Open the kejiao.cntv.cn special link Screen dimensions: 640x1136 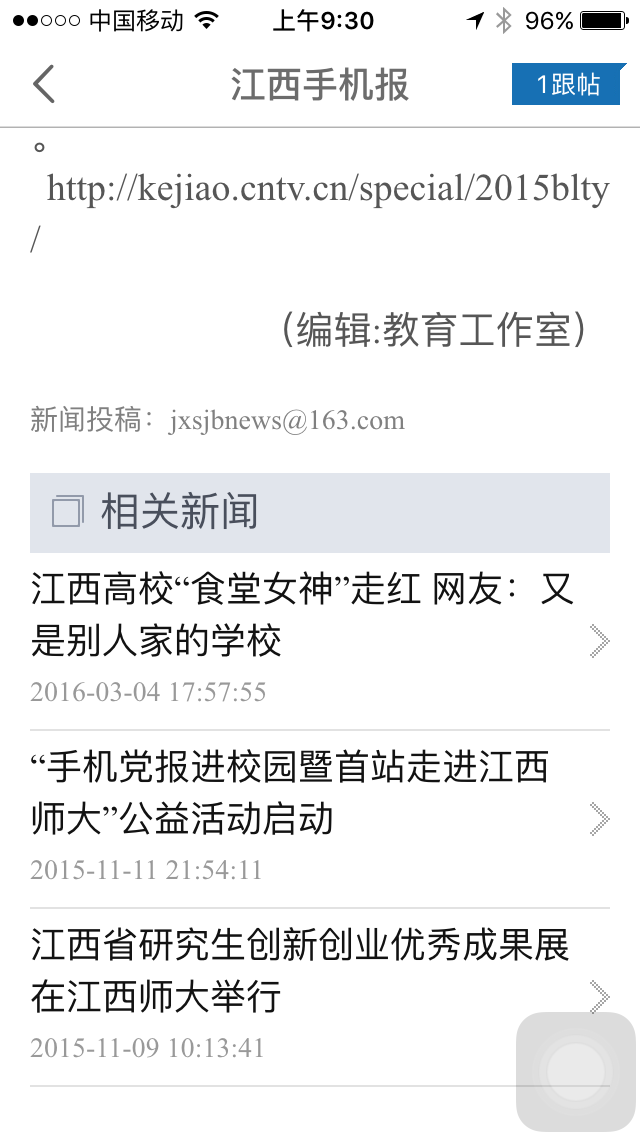pyautogui.click(x=328, y=189)
